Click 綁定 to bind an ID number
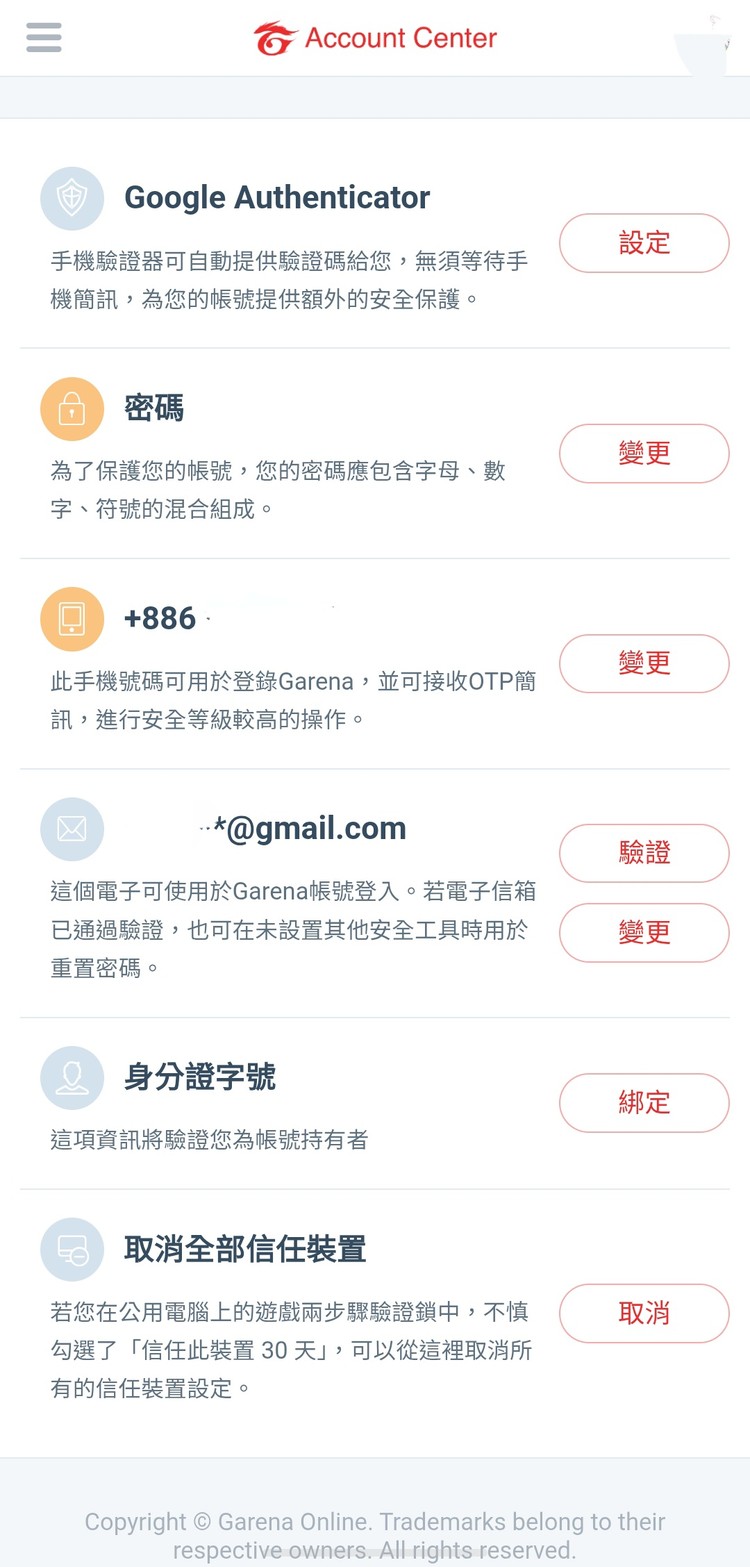 644,1103
